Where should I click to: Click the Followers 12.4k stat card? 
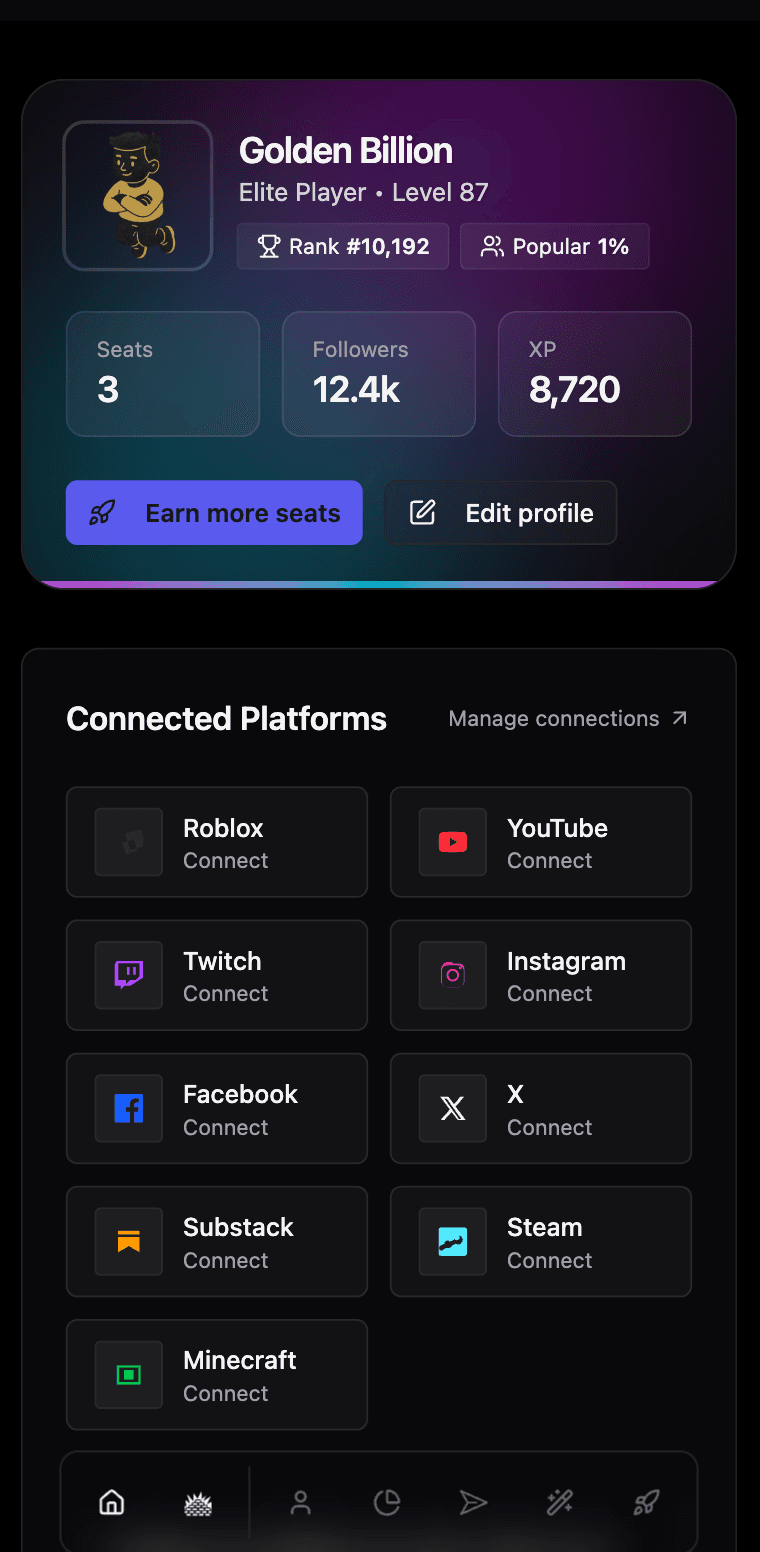(x=378, y=374)
